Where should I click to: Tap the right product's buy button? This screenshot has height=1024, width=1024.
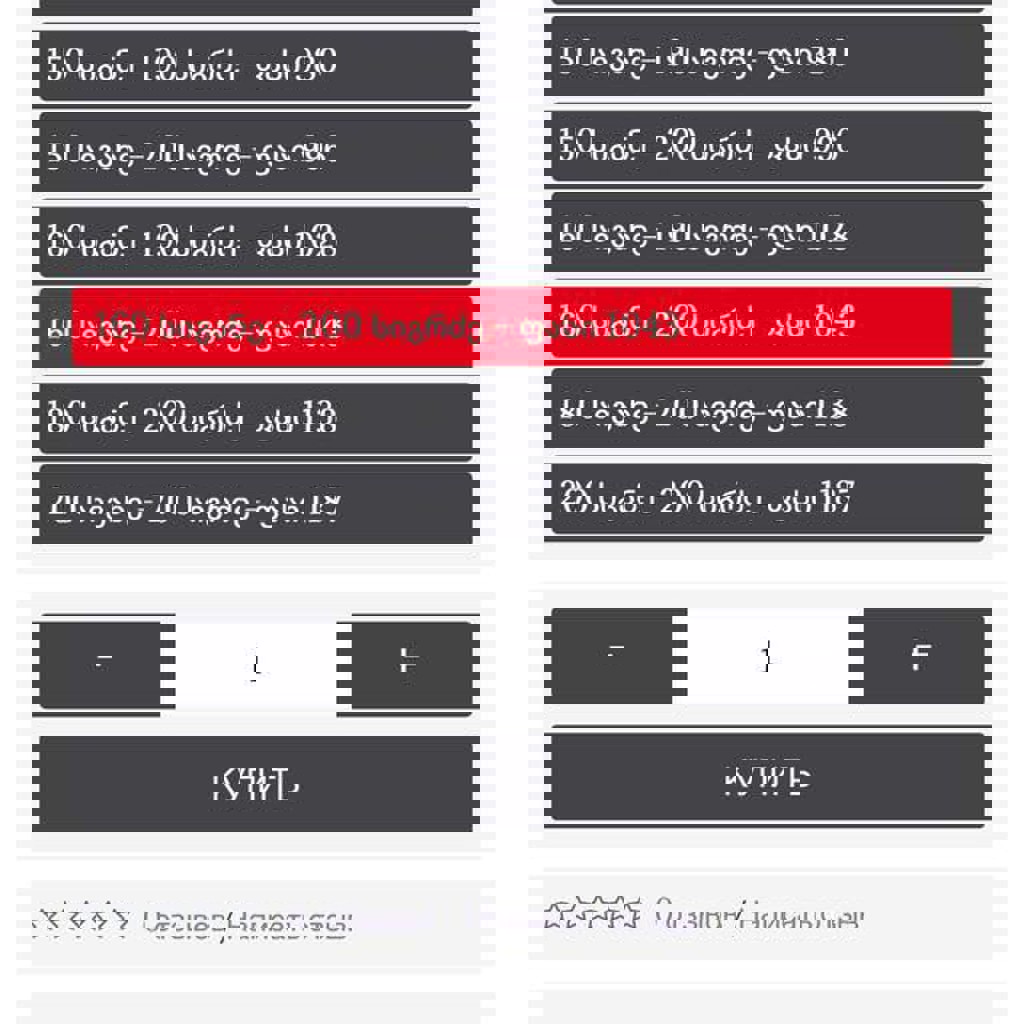(x=767, y=778)
